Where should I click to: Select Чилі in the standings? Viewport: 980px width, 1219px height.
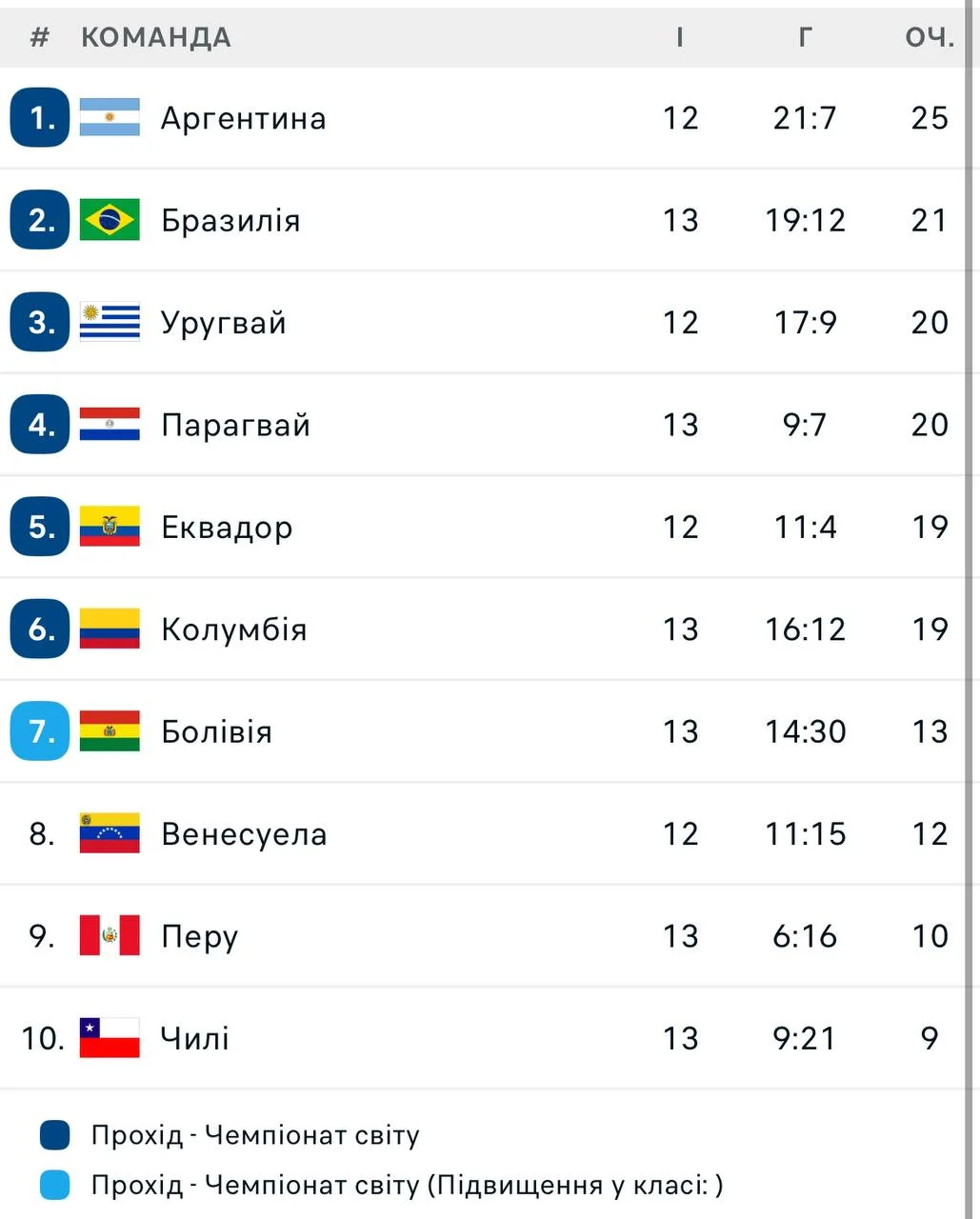click(195, 1038)
